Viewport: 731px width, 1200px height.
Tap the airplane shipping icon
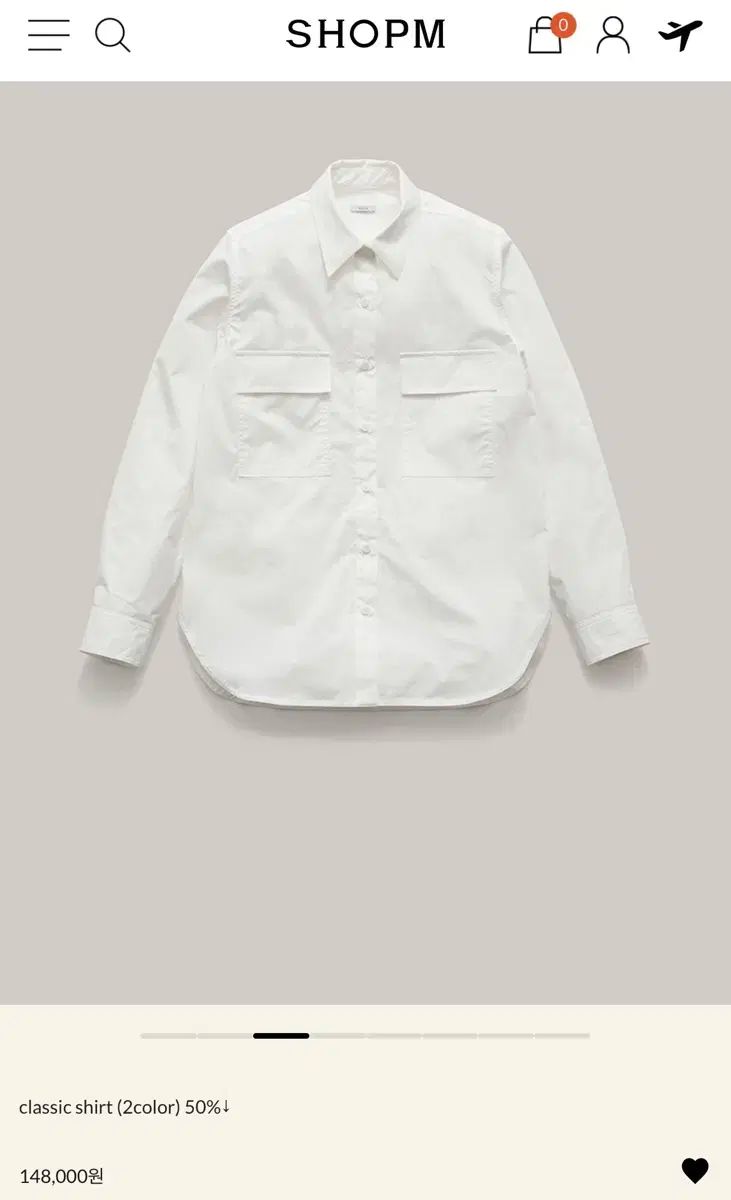[x=681, y=36]
